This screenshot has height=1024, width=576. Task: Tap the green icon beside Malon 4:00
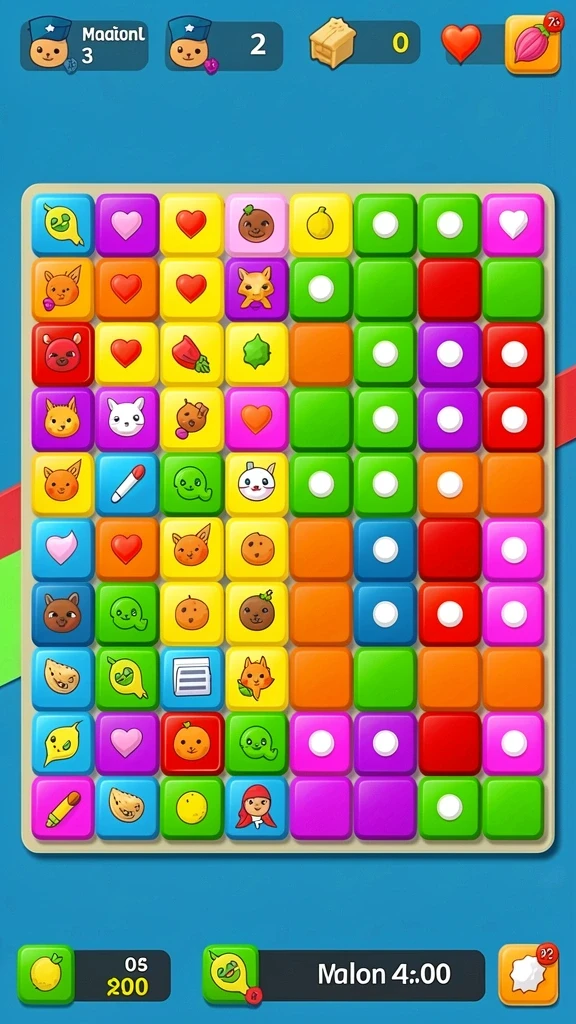pos(230,974)
